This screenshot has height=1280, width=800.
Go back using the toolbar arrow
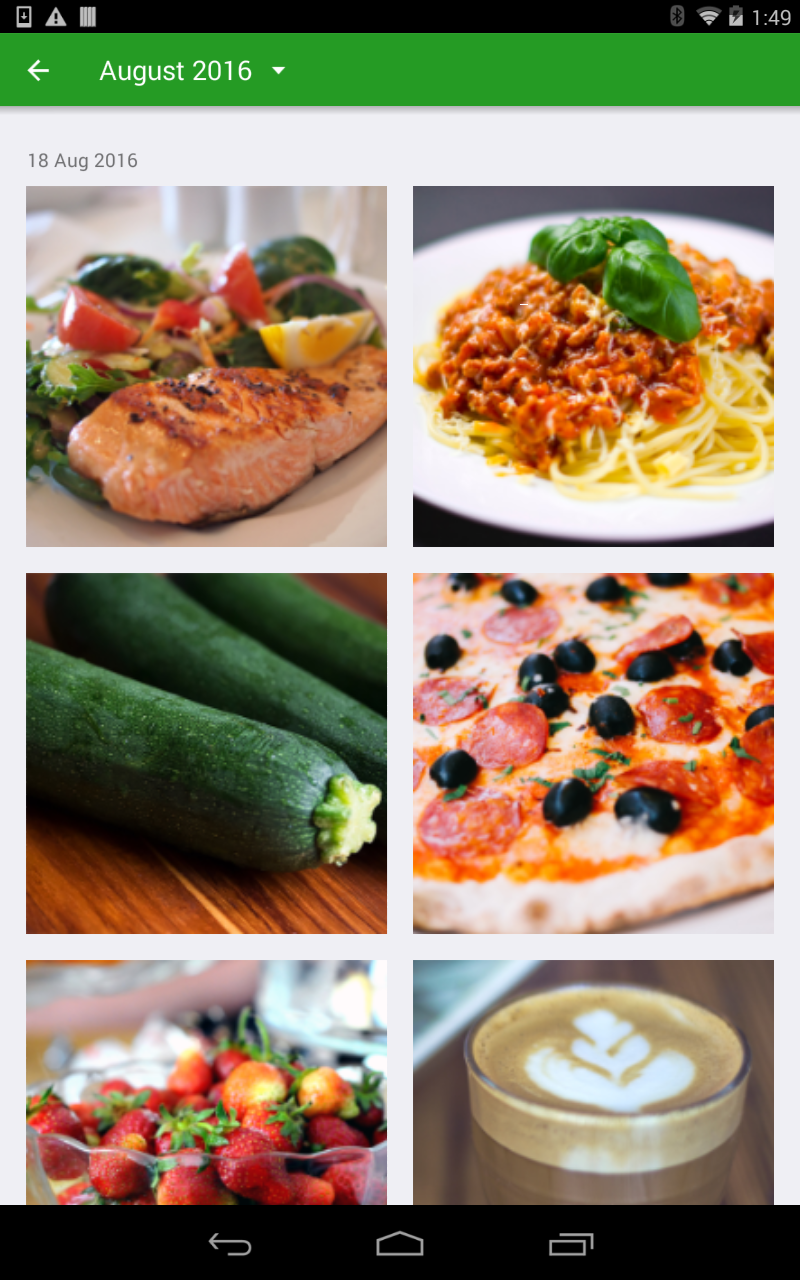click(38, 71)
